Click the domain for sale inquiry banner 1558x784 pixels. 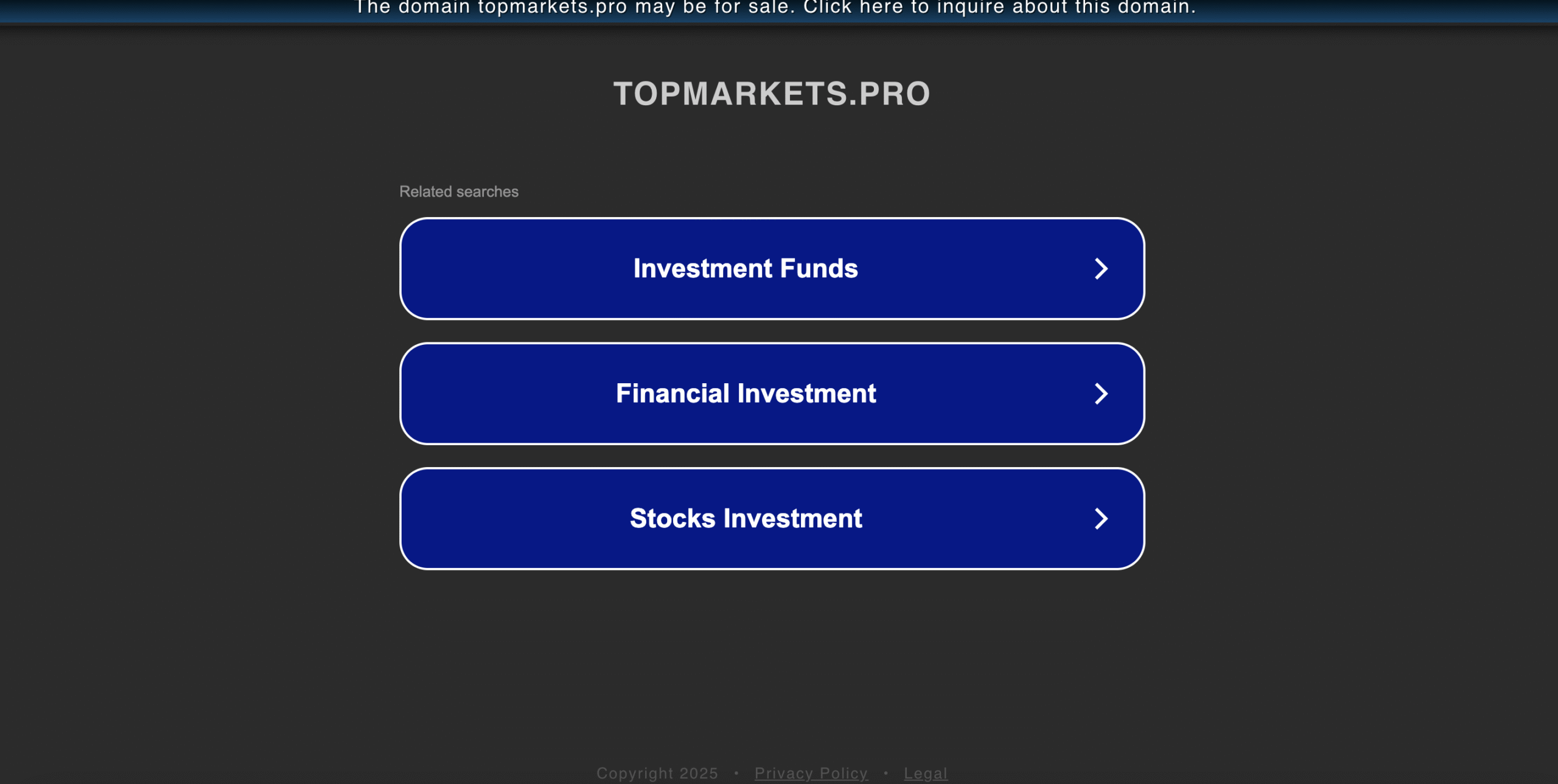775,9
